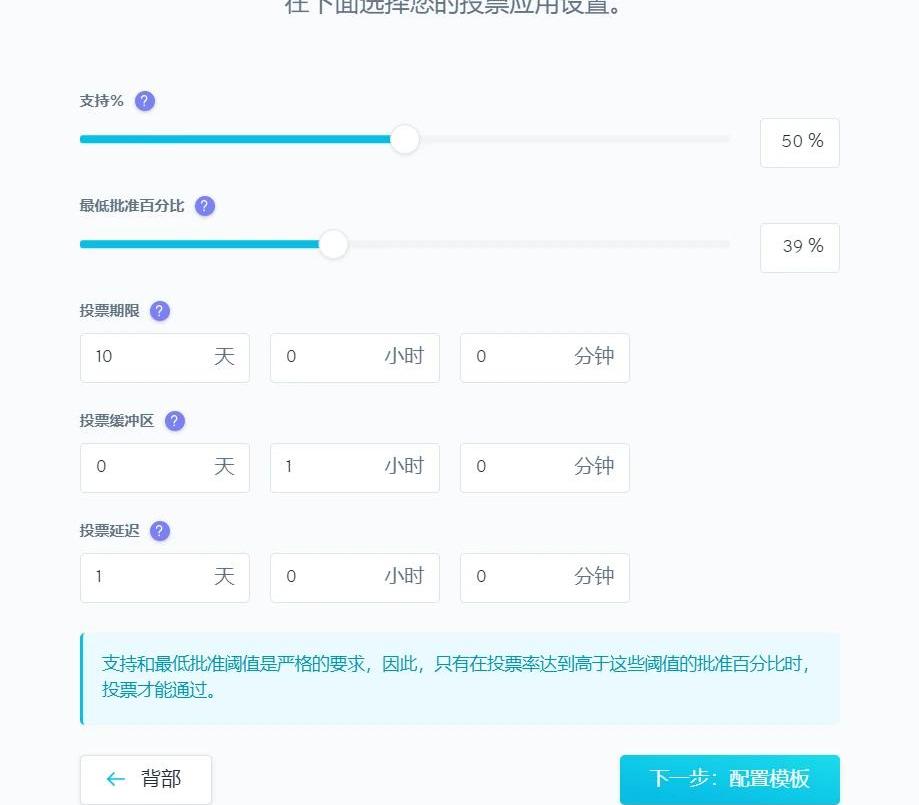Viewport: 919px width, 805px height.
Task: Show help for 投票缓冲区
Action: (x=175, y=421)
